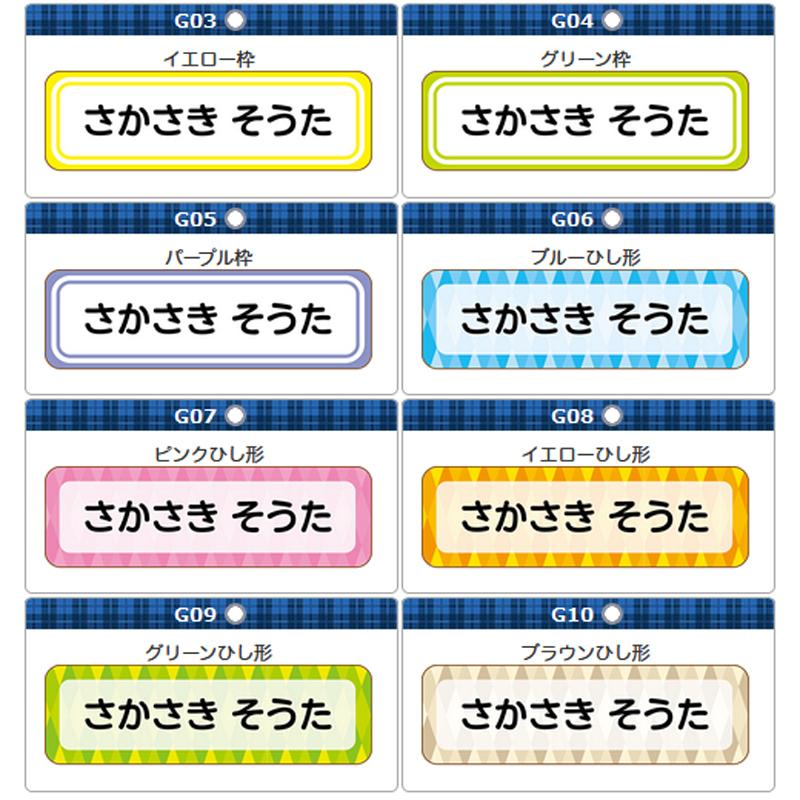
Task: Select the G09 green diamond design
Action: (x=234, y=613)
